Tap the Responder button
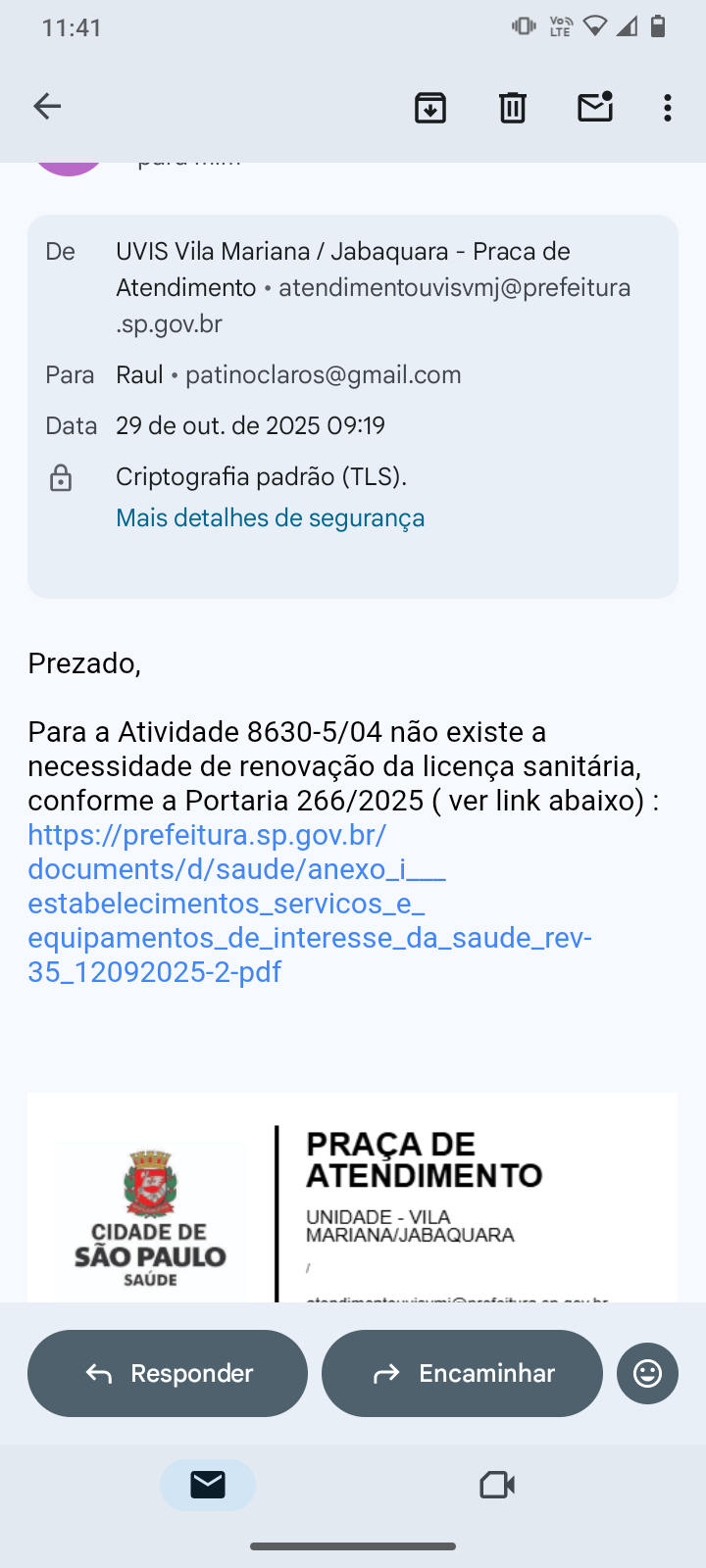The image size is (706, 1568). [168, 1373]
